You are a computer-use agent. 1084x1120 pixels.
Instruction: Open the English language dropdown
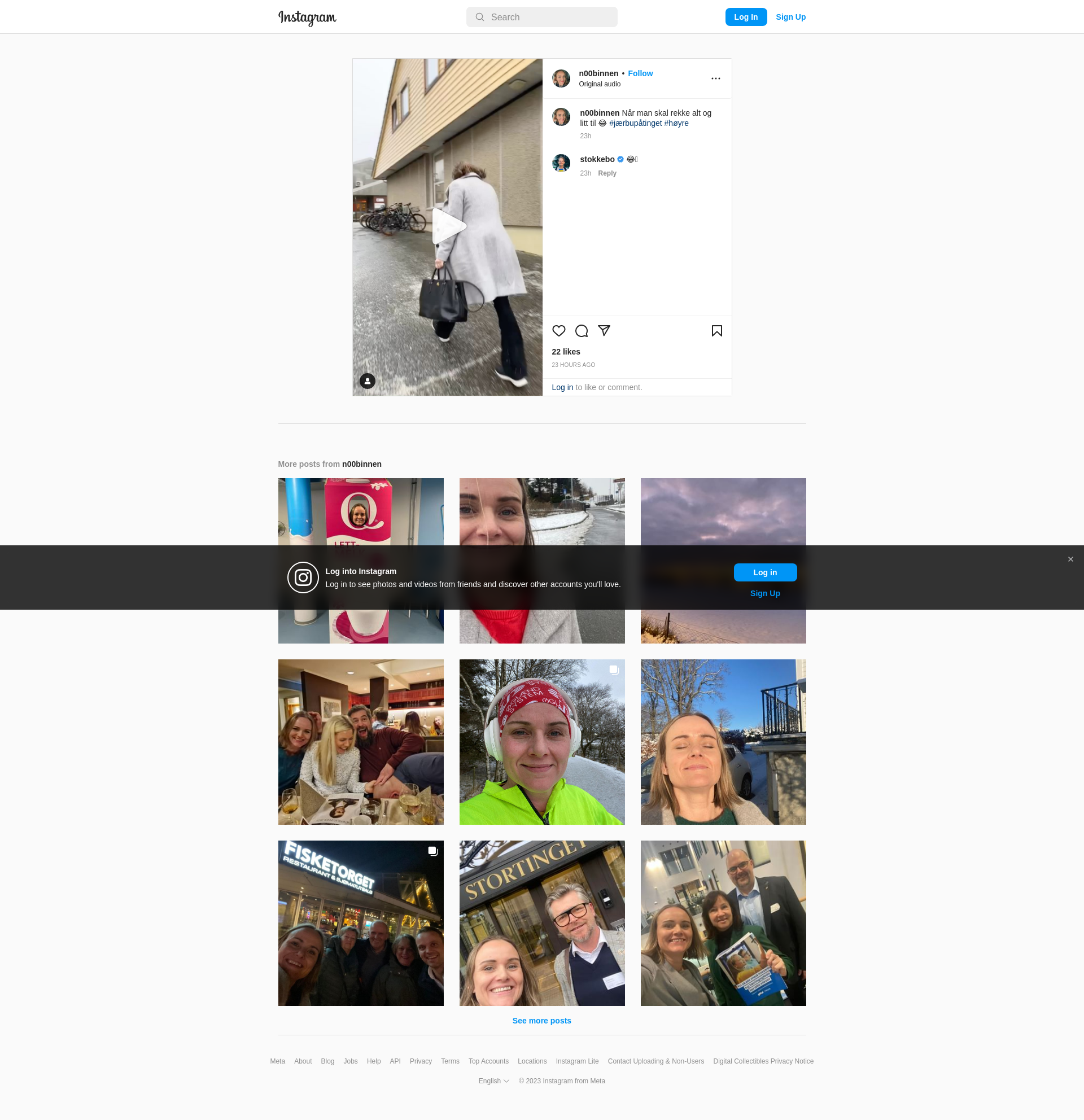click(493, 1080)
